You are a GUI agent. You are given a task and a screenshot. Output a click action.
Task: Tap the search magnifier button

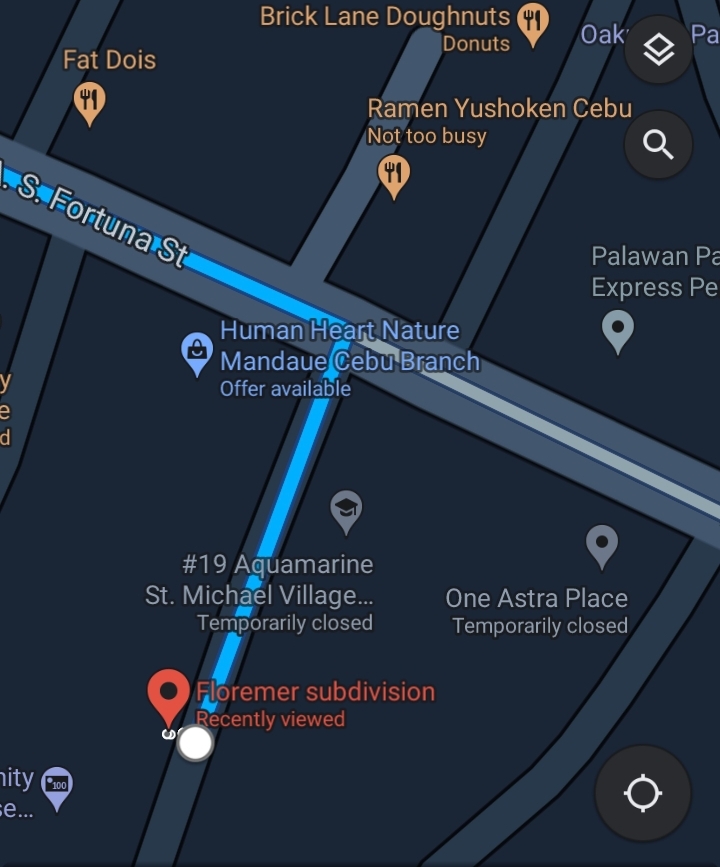click(x=658, y=145)
